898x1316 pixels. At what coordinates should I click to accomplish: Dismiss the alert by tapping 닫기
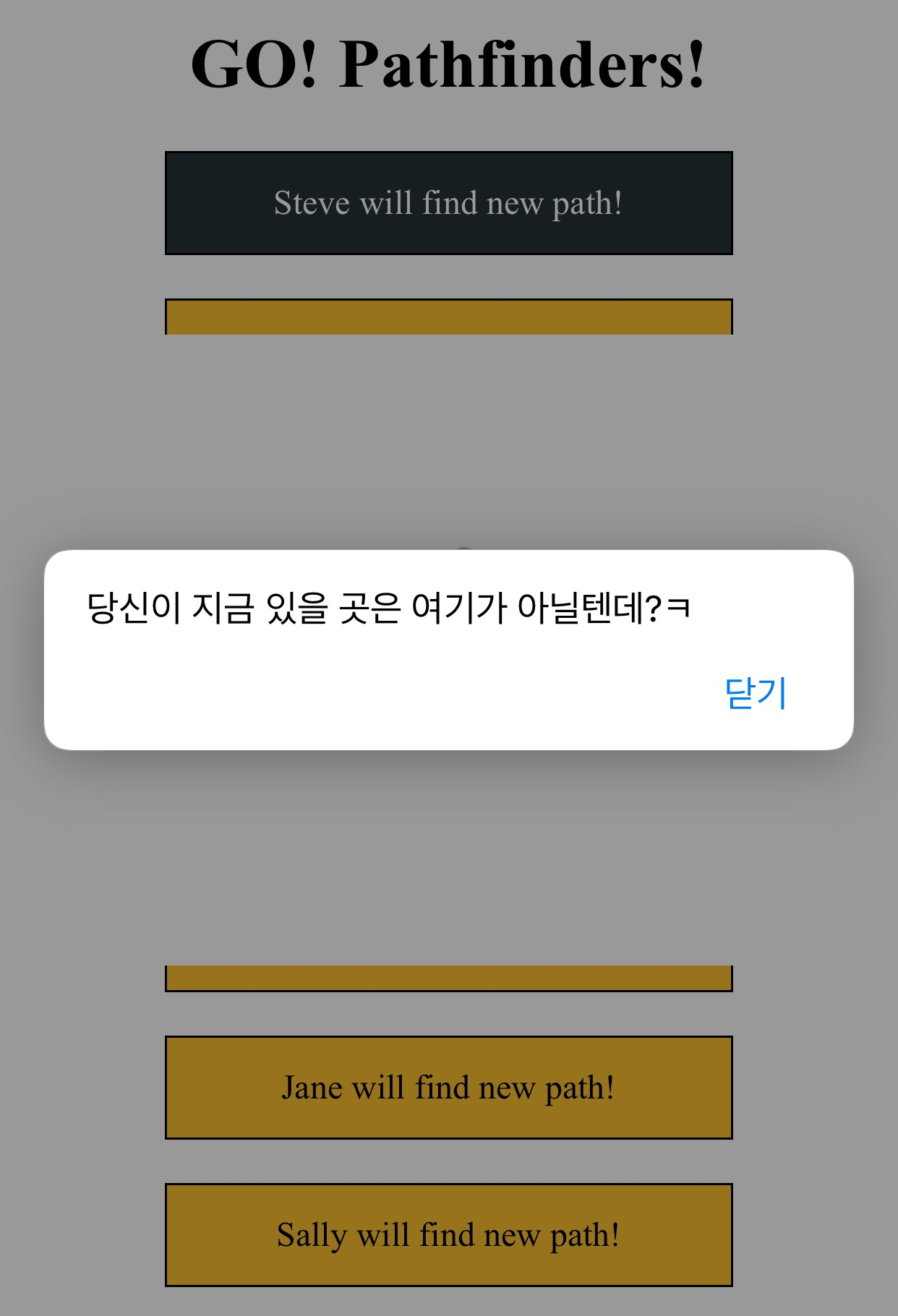click(755, 693)
